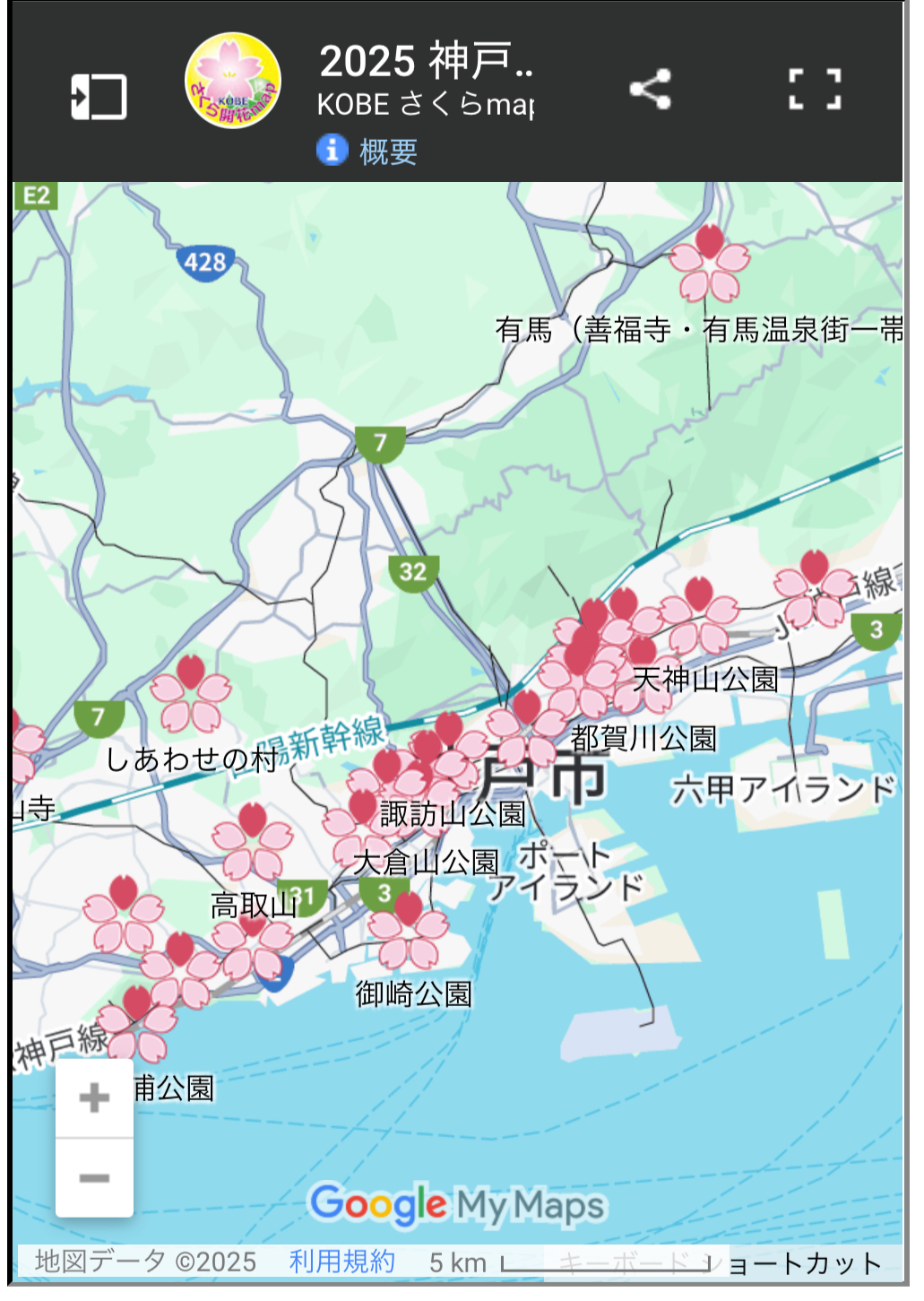View the map in fullscreen
Image resolution: width=924 pixels, height=1301 pixels.
click(814, 90)
